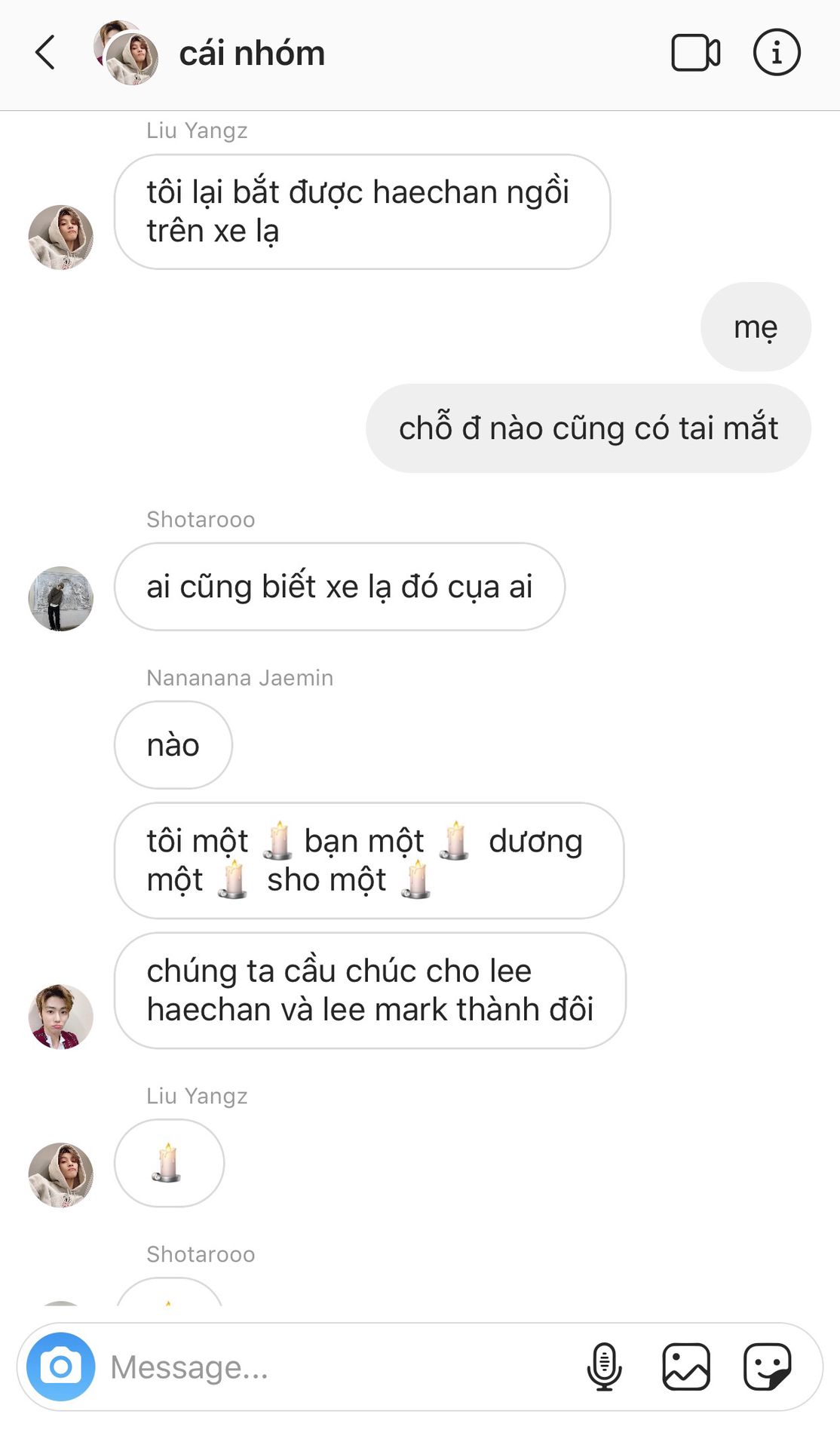840x1448 pixels.
Task: View Nananana Jaemin's profile picture
Action: point(60,1016)
